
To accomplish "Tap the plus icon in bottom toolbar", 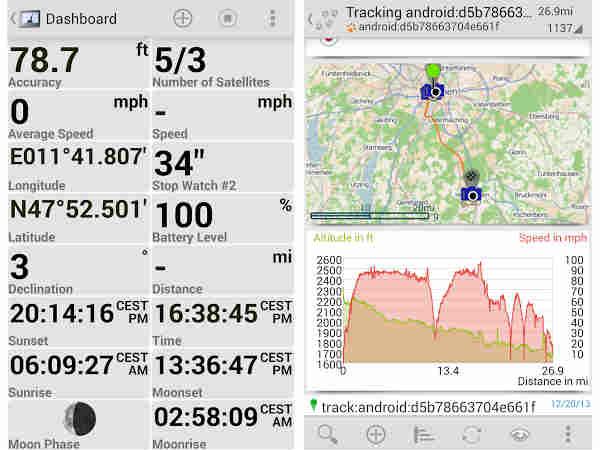I will coord(376,434).
